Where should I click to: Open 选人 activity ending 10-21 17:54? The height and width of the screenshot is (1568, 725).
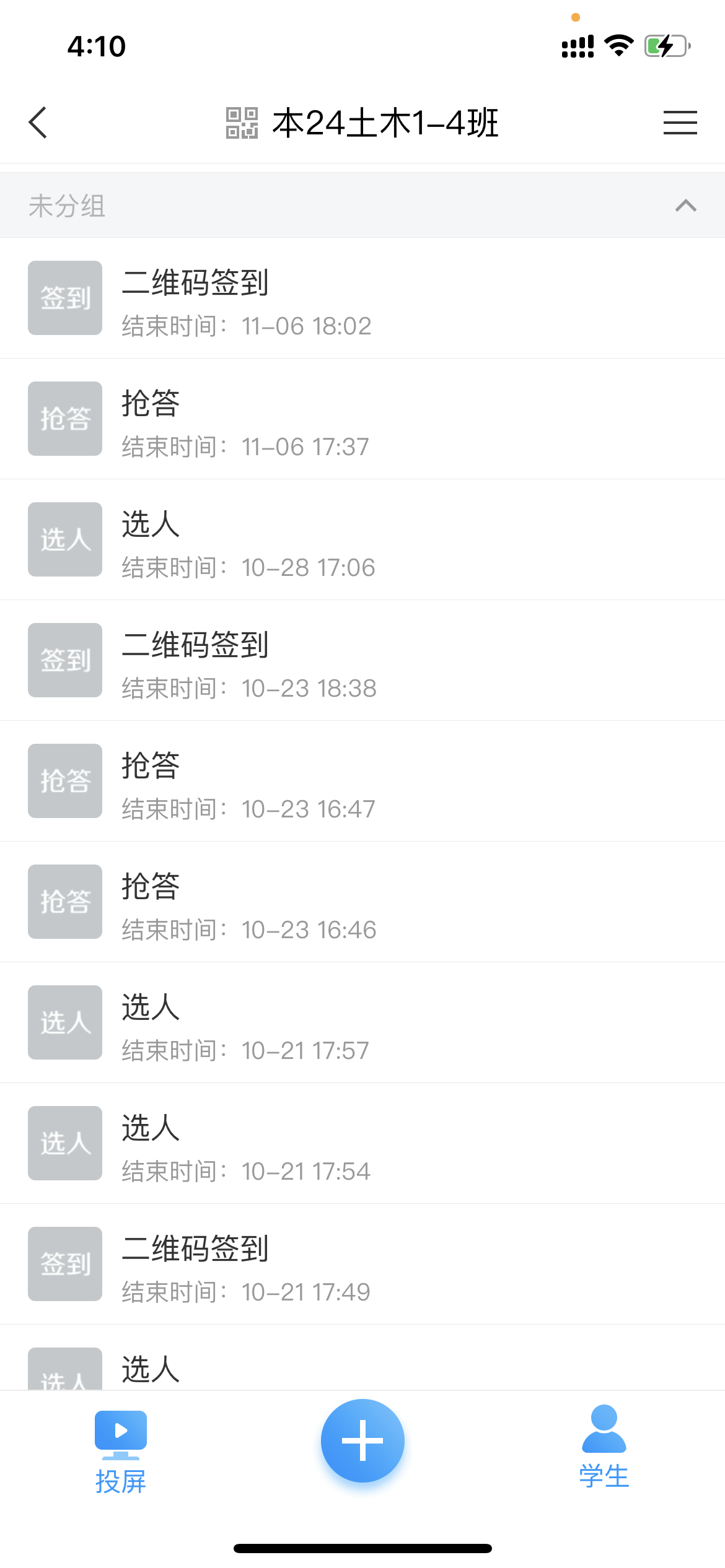(x=362, y=1144)
